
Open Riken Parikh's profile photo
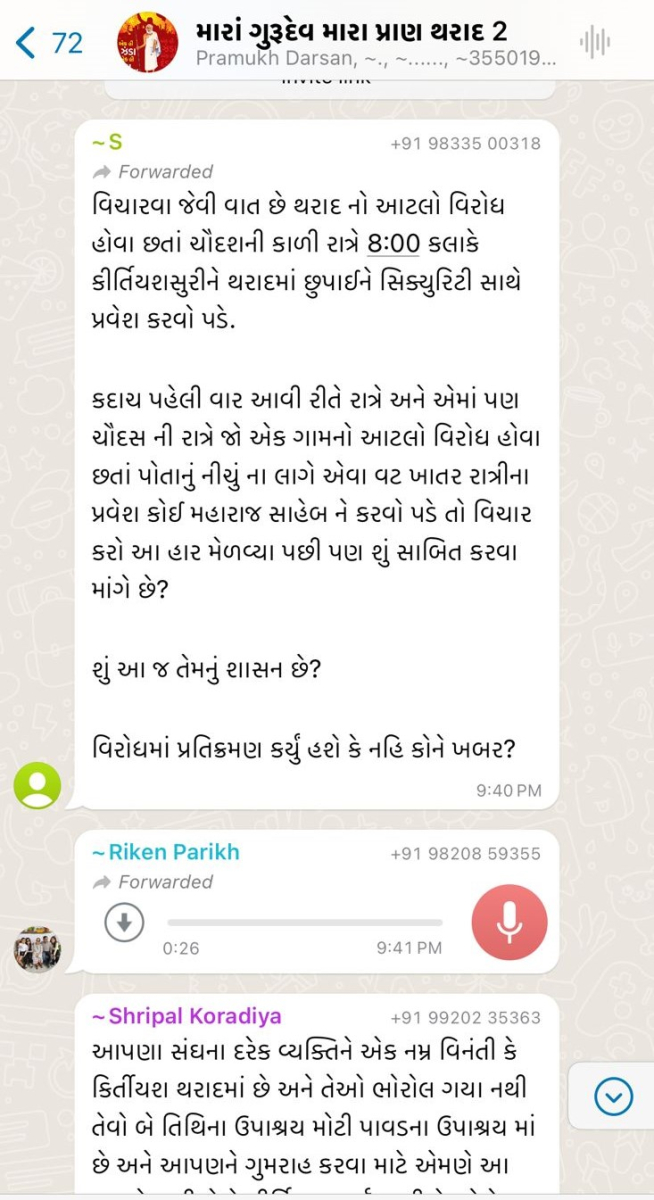37,949
